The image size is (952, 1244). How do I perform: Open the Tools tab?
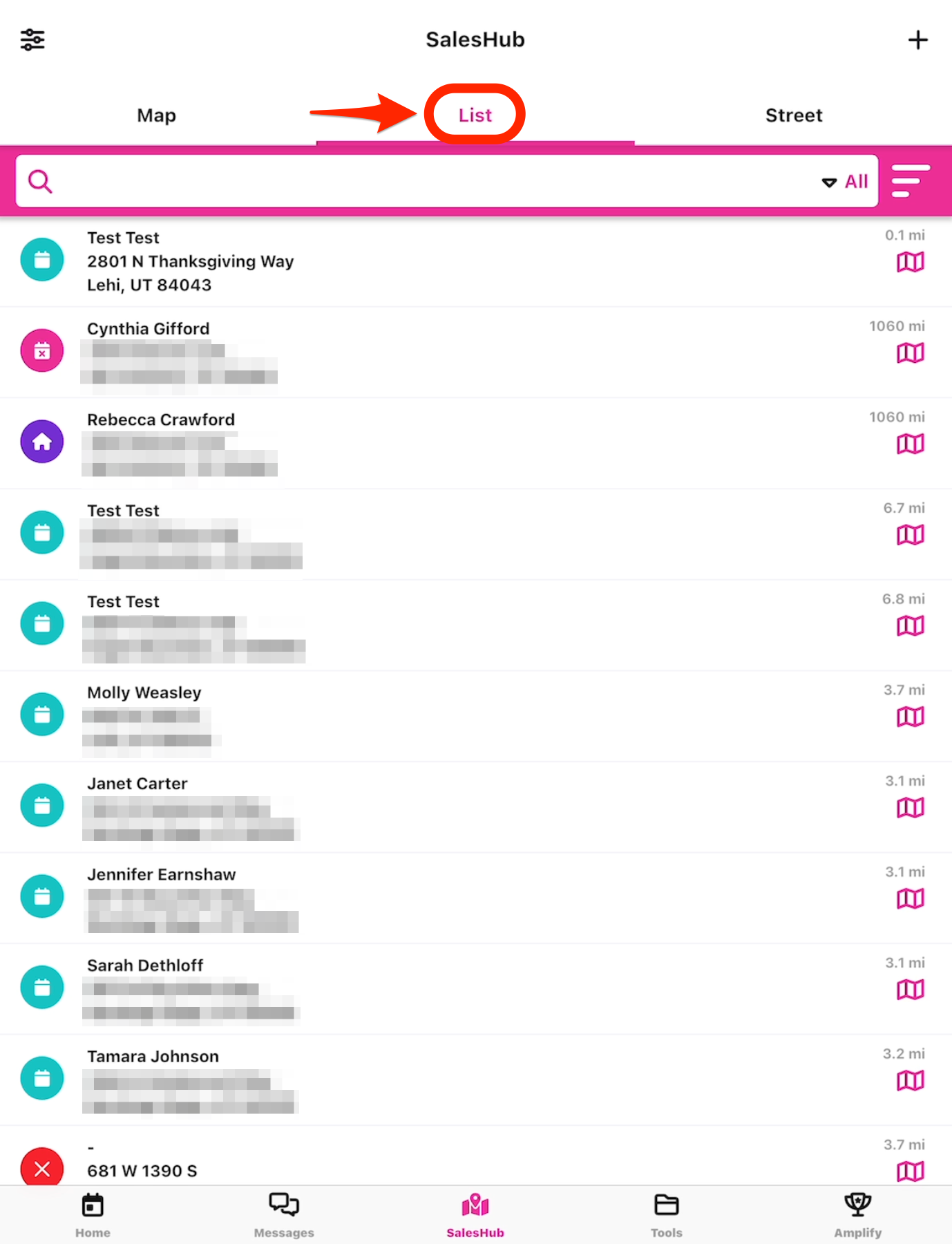click(x=666, y=1215)
